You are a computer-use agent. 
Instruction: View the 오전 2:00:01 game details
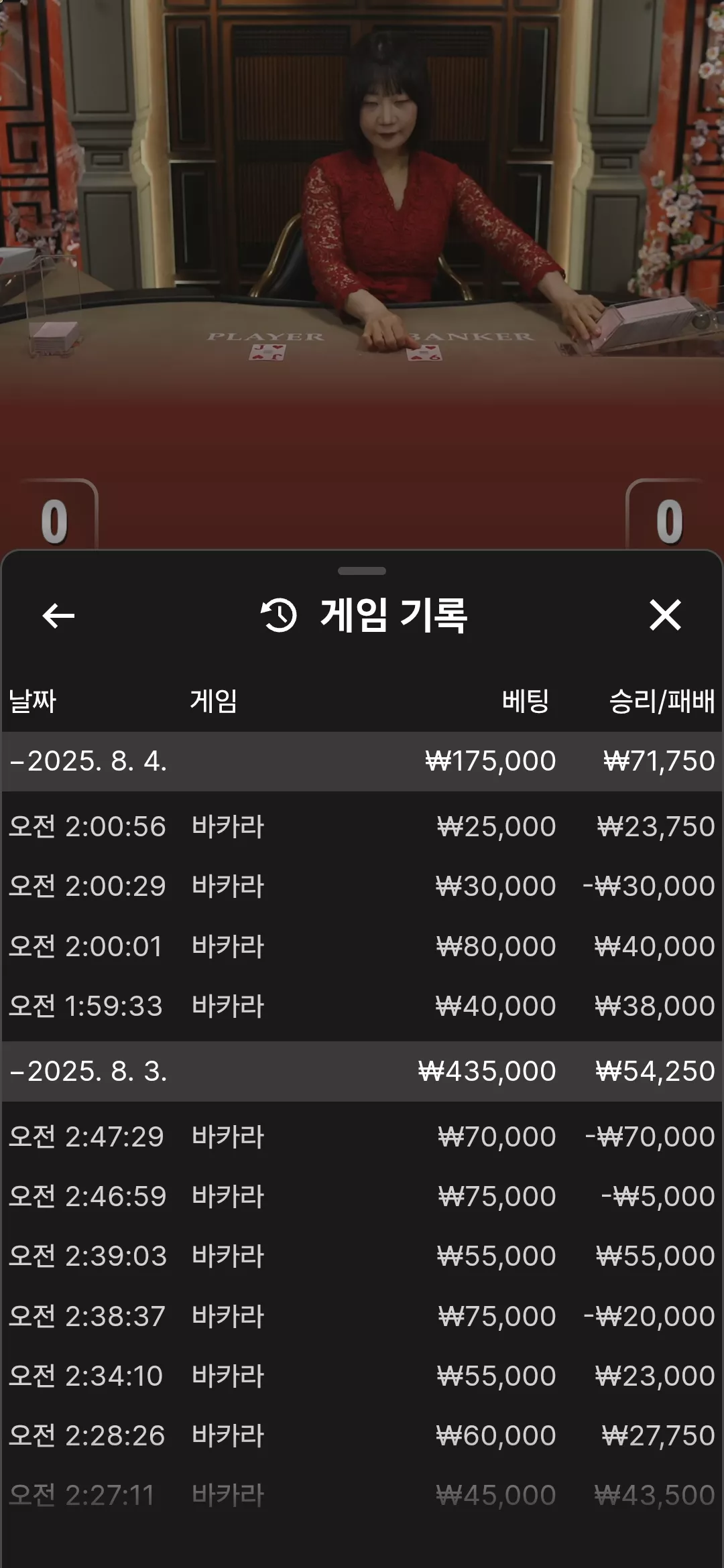click(x=362, y=946)
